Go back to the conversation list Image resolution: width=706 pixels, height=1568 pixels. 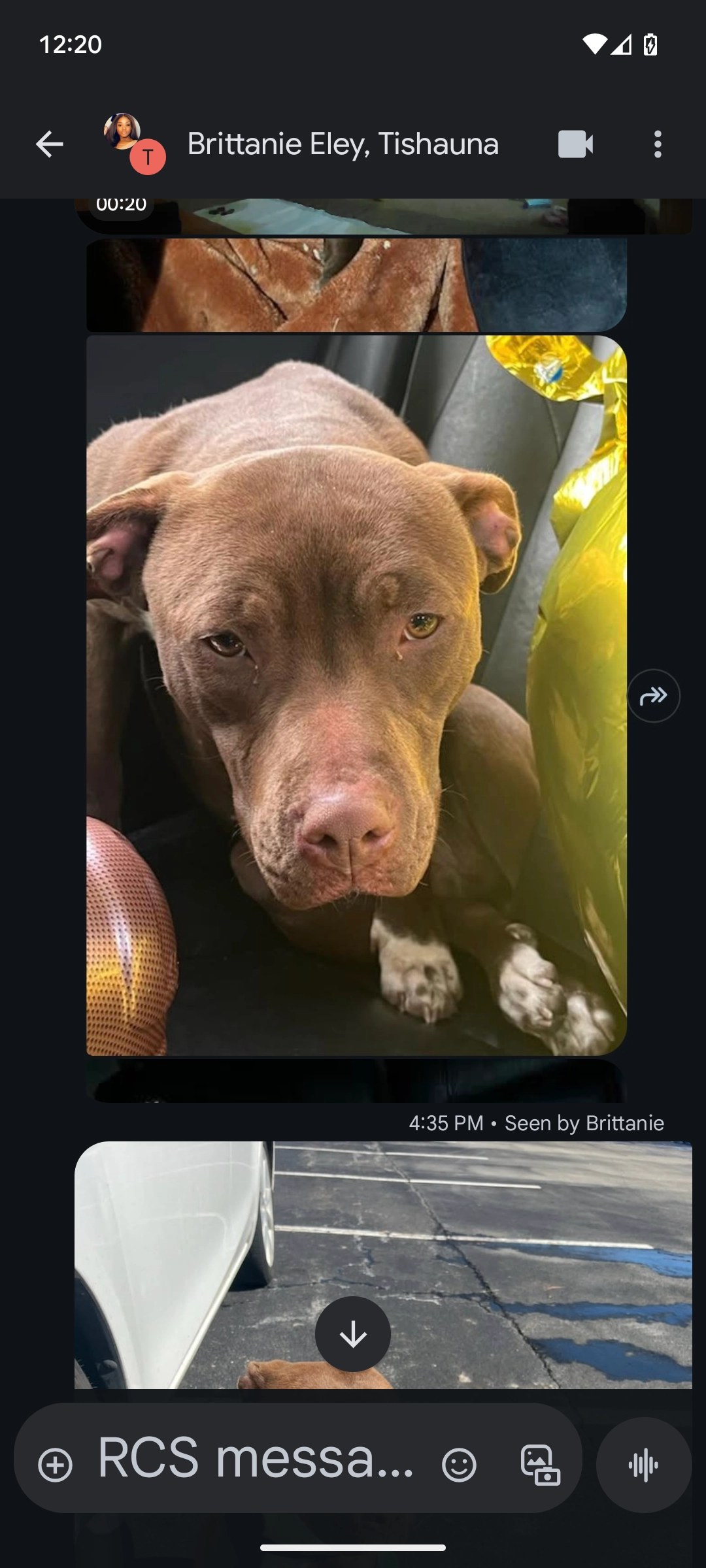50,144
